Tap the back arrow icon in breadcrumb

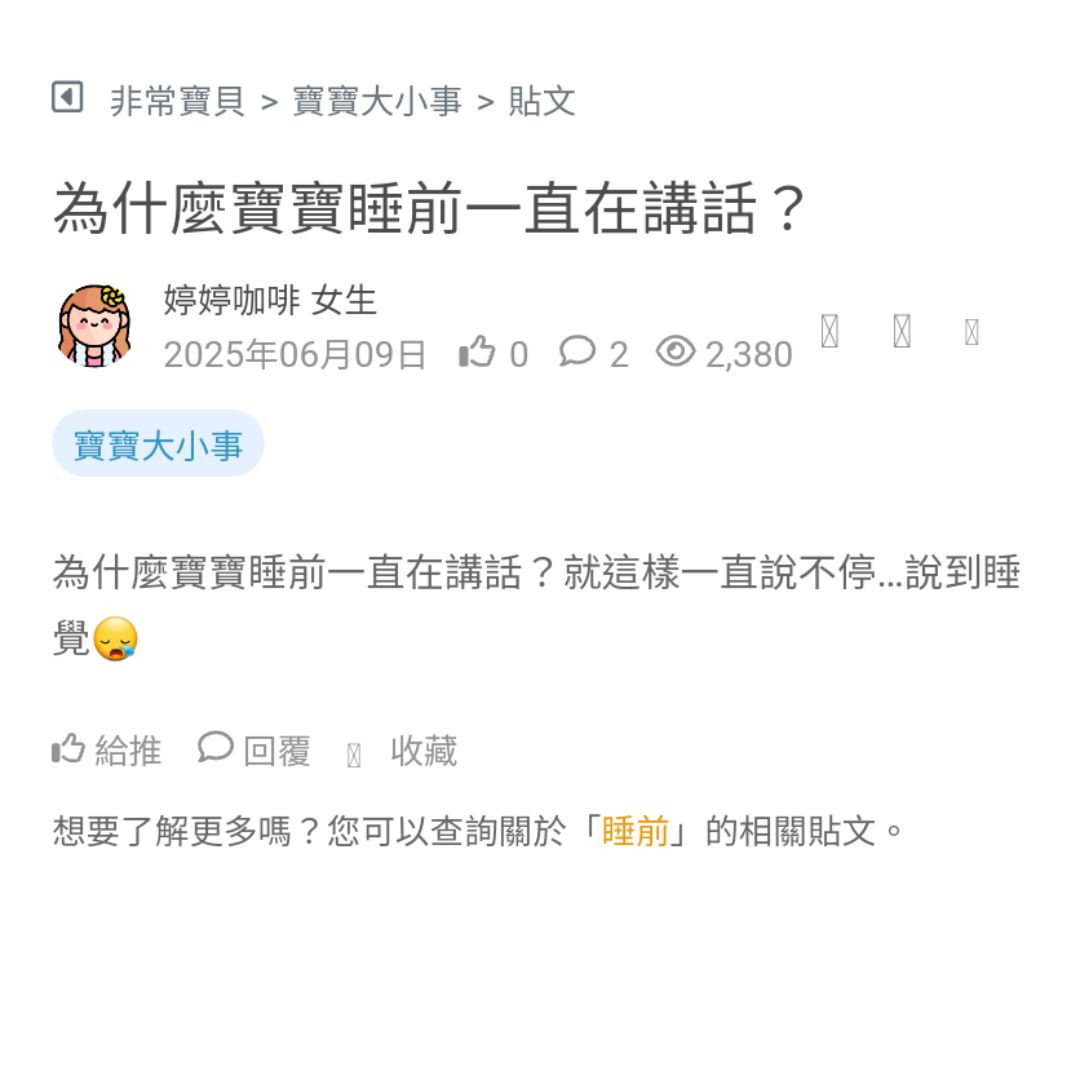(x=67, y=98)
